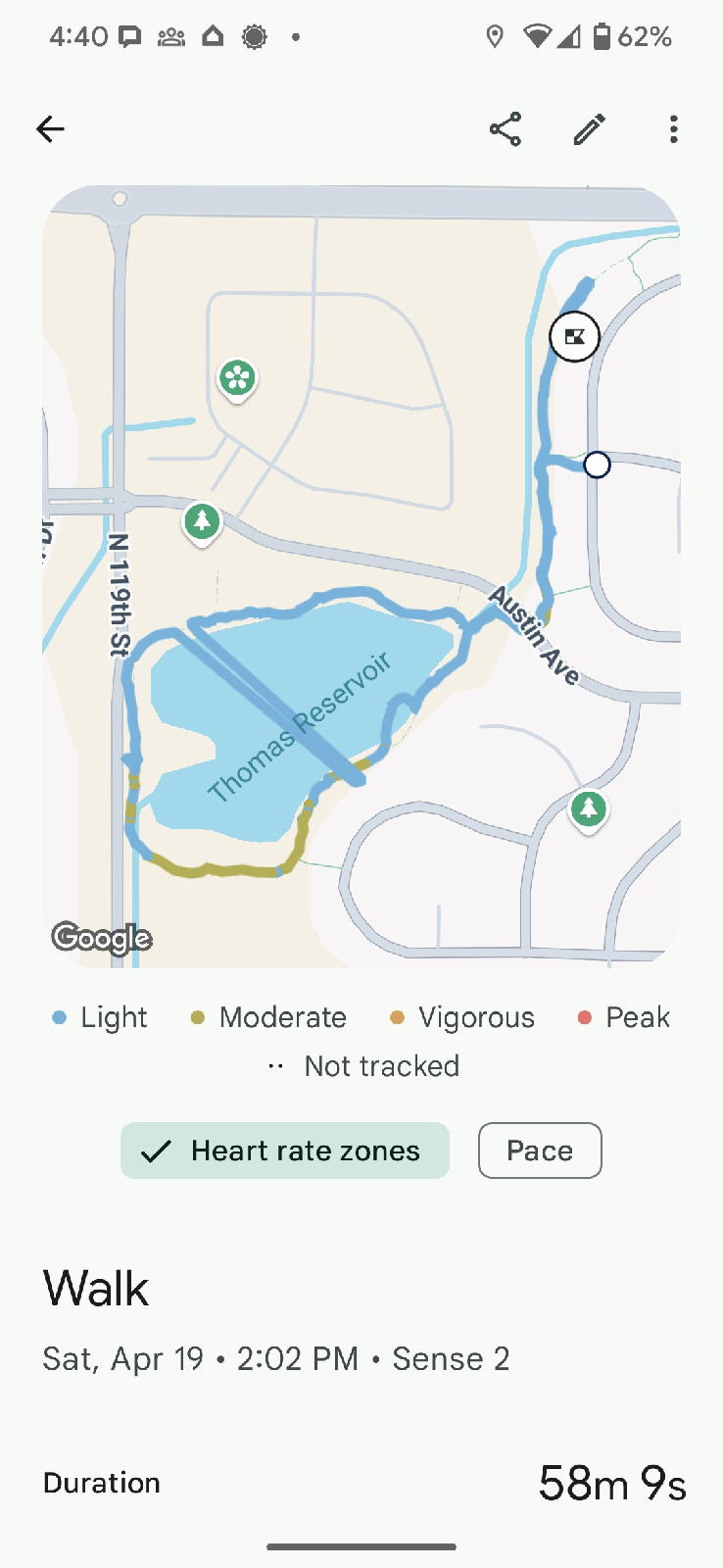The width and height of the screenshot is (723, 1568).
Task: Open the three-dot overflow menu
Action: 673,129
